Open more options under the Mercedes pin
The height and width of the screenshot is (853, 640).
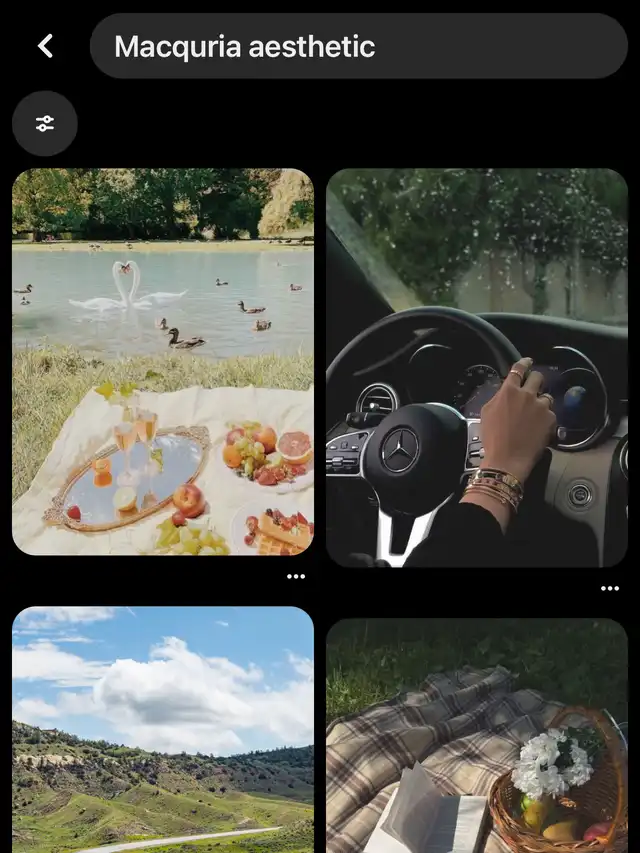[x=609, y=588]
